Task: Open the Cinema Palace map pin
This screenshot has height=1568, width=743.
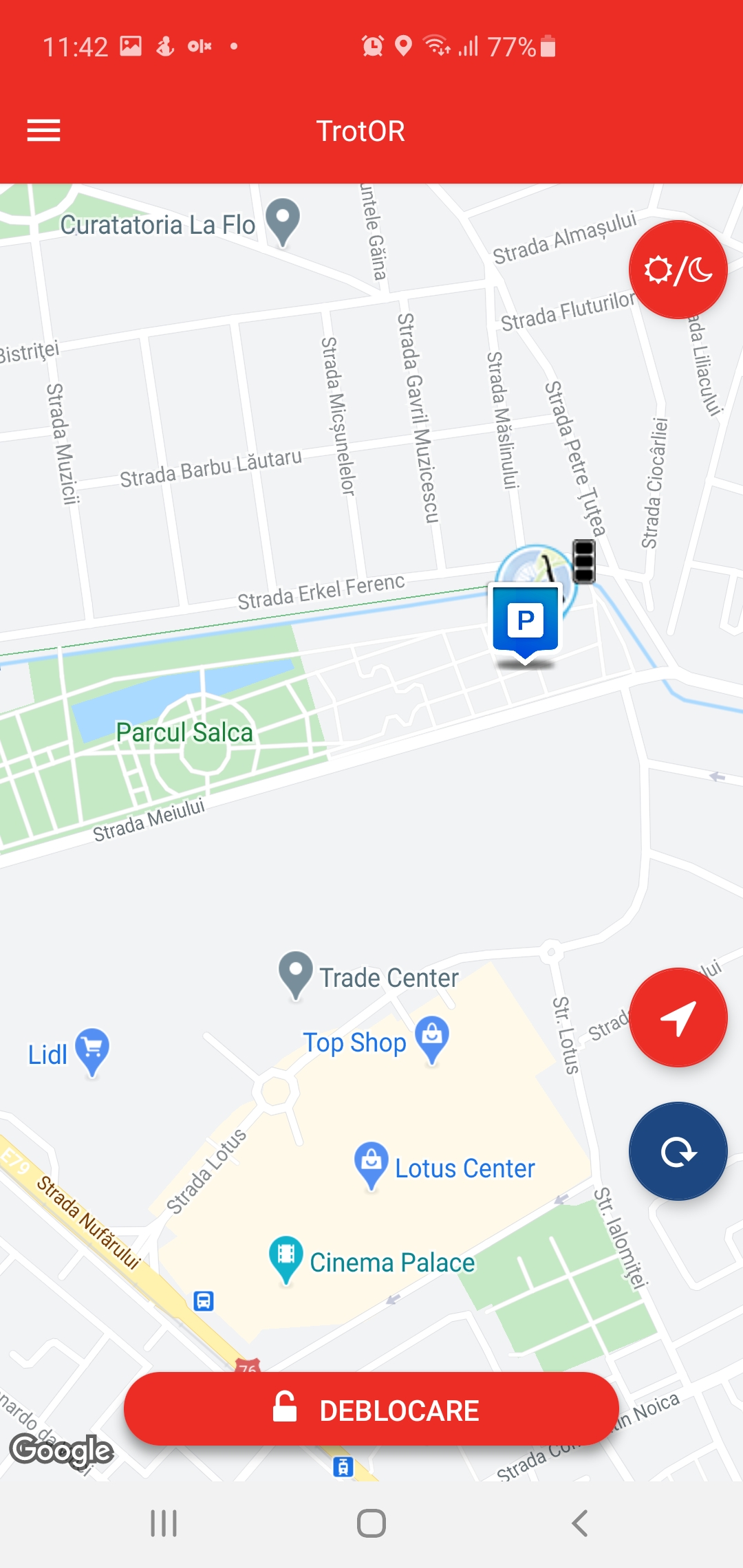Action: (x=286, y=1257)
